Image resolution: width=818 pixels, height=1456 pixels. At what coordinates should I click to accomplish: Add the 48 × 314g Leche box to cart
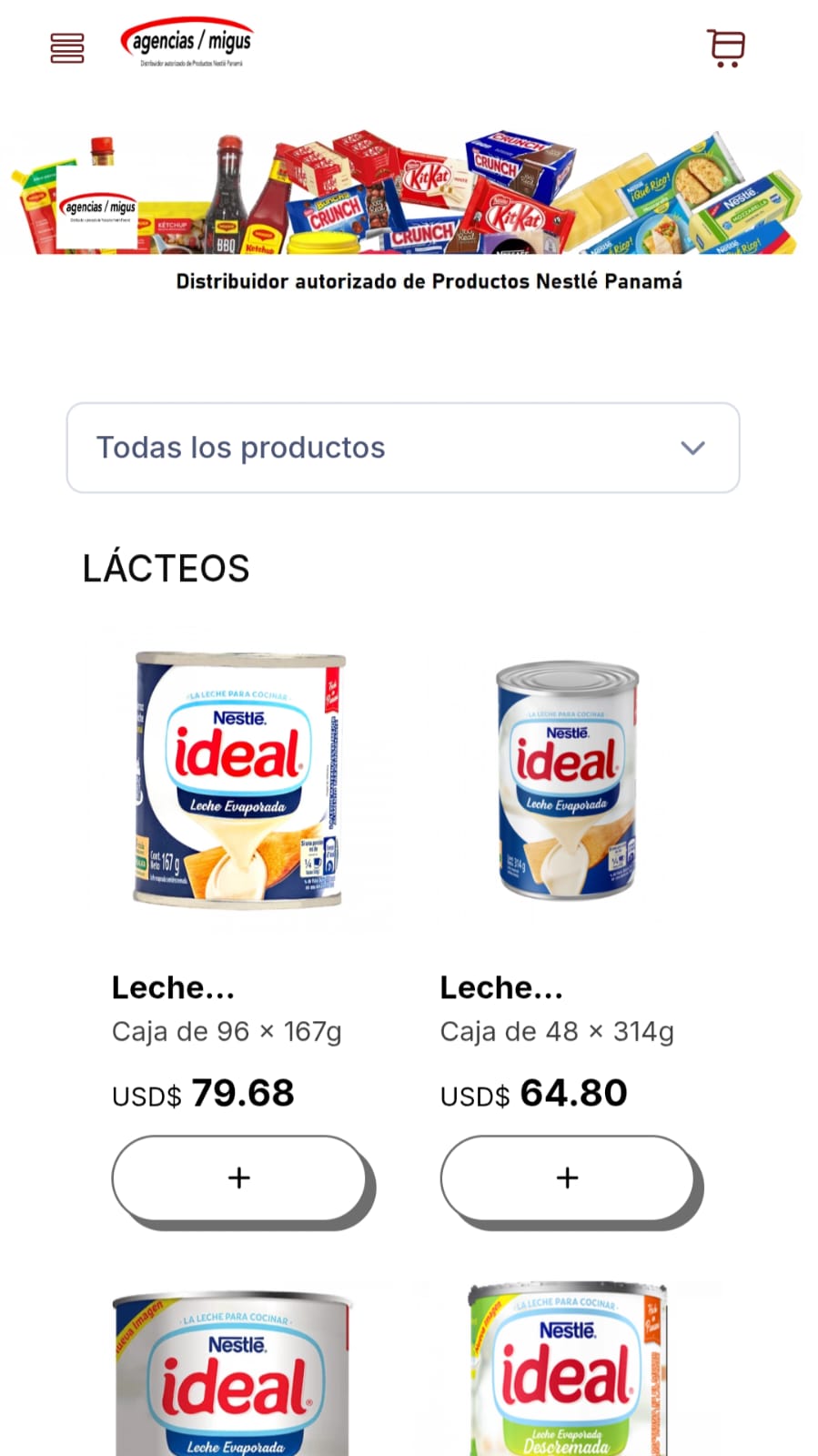567,1178
